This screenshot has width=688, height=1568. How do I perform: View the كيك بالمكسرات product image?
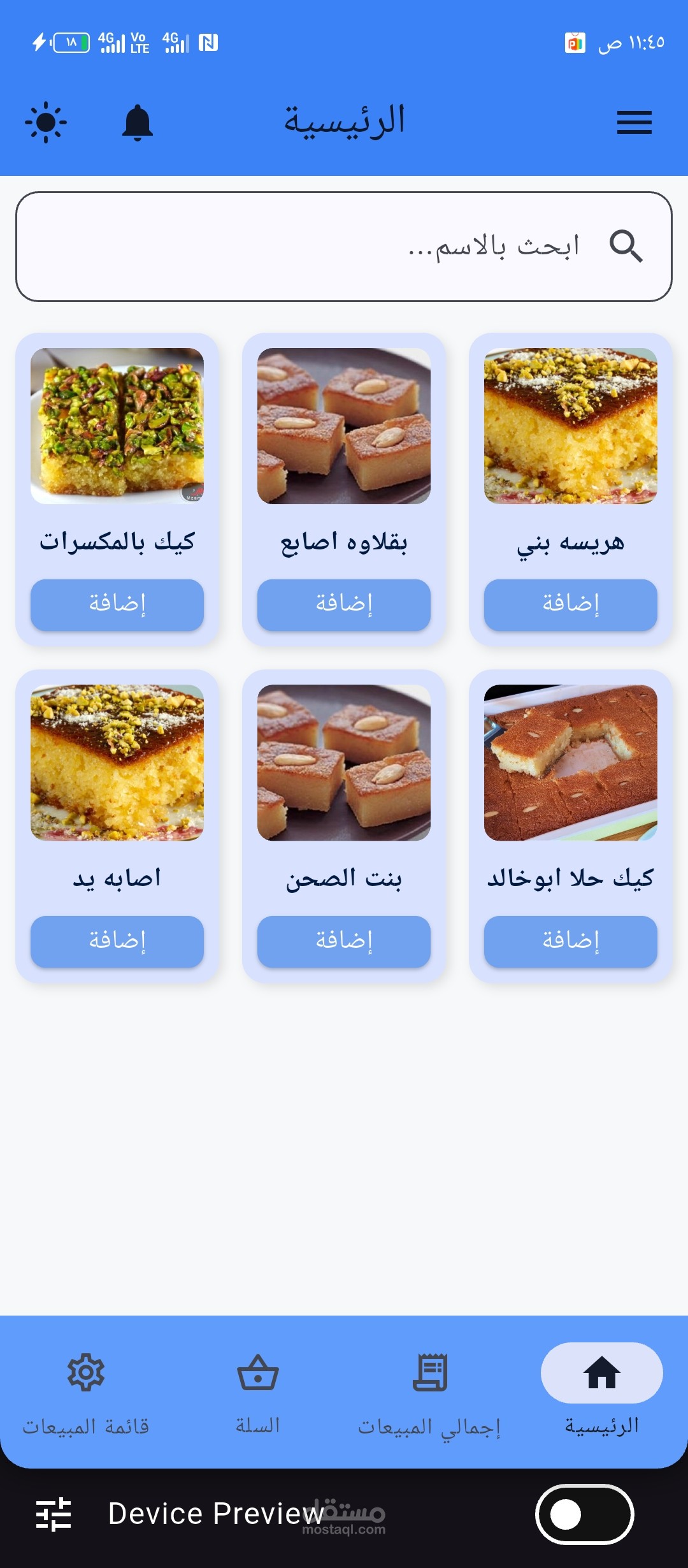[117, 426]
